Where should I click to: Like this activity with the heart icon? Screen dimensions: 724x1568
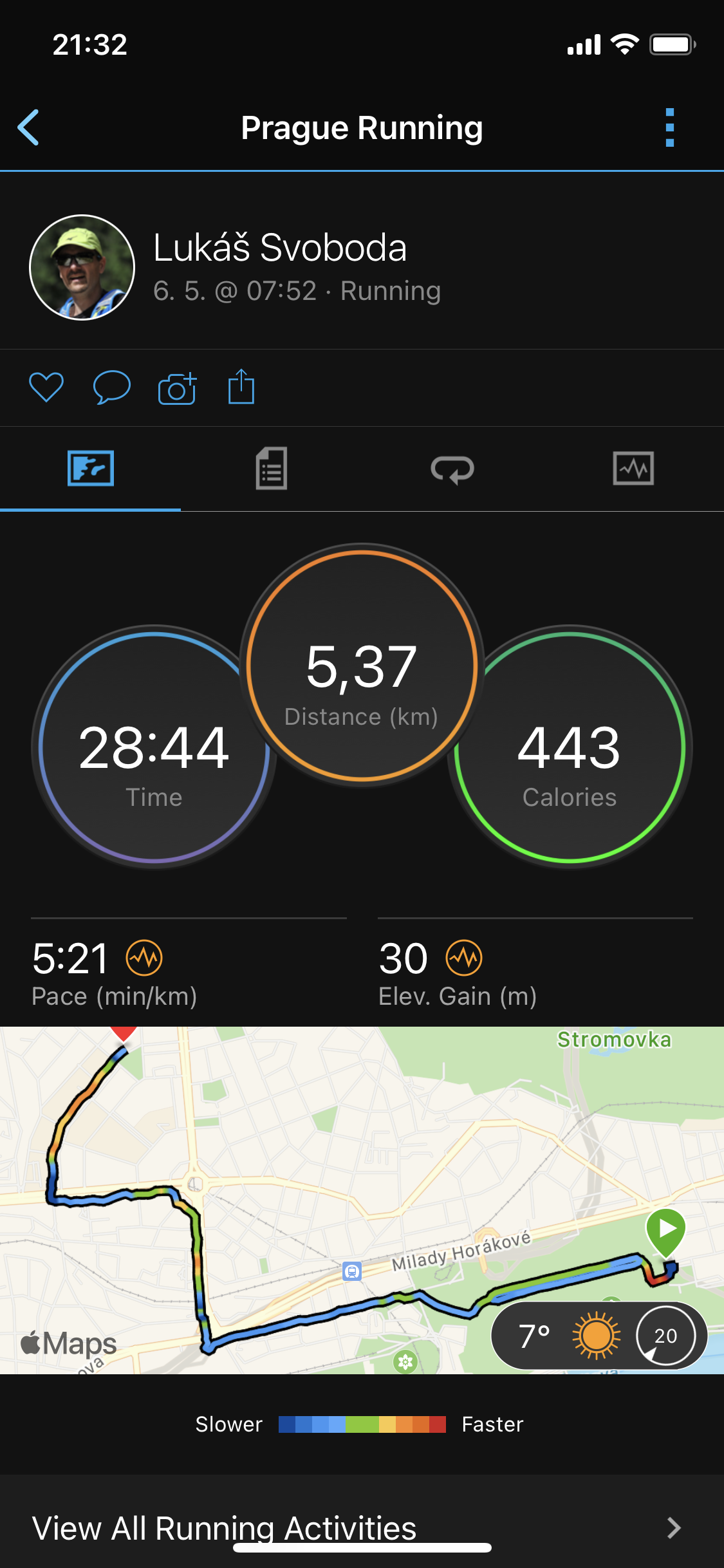click(x=46, y=387)
